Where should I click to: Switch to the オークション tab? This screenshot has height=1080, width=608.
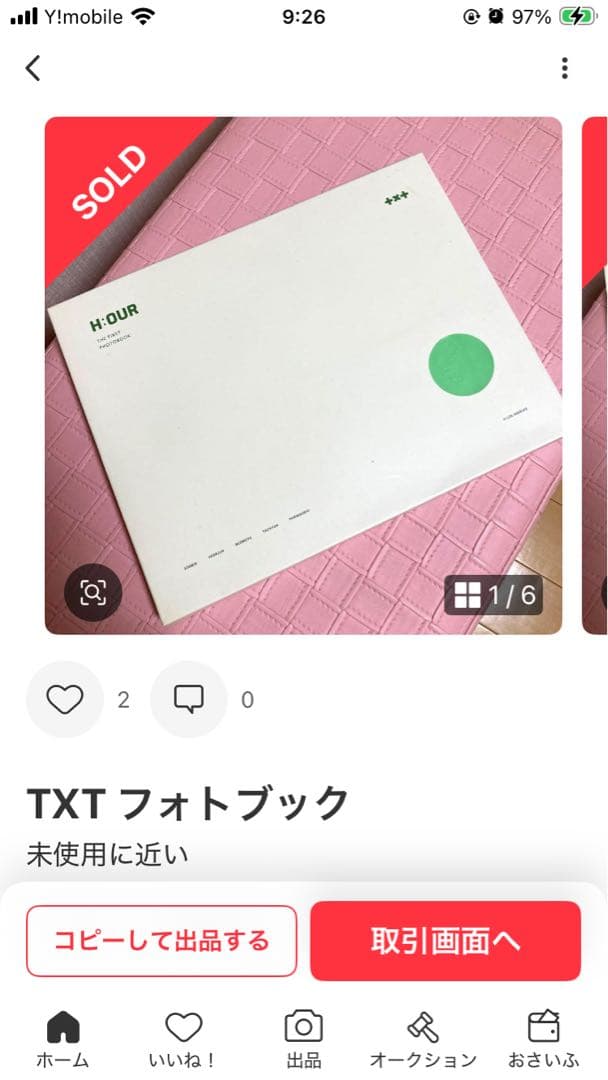coord(423,1038)
